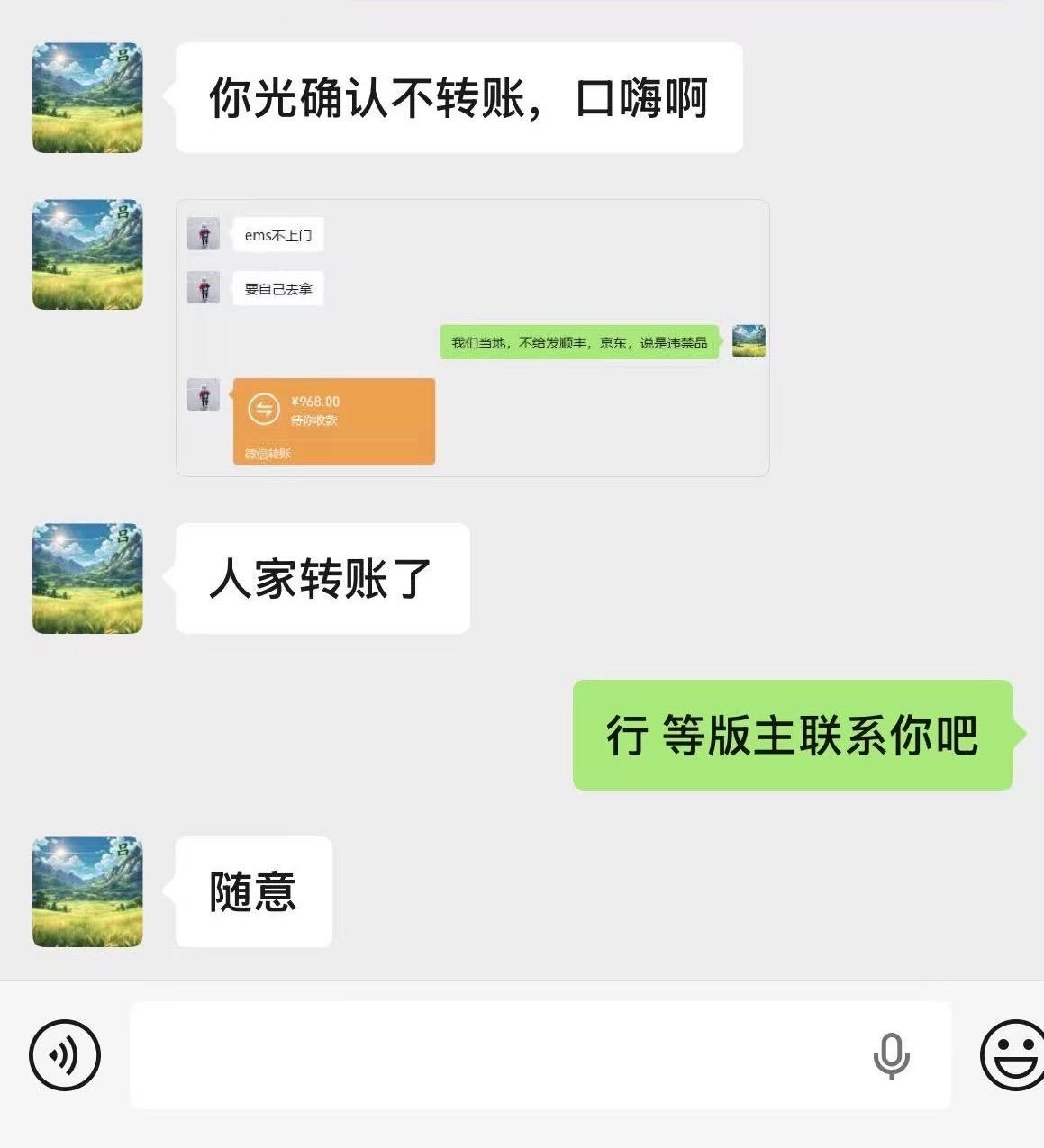Tap the microphone dictation icon
Screen dimensions: 1044x1148
pyautogui.click(x=891, y=1055)
